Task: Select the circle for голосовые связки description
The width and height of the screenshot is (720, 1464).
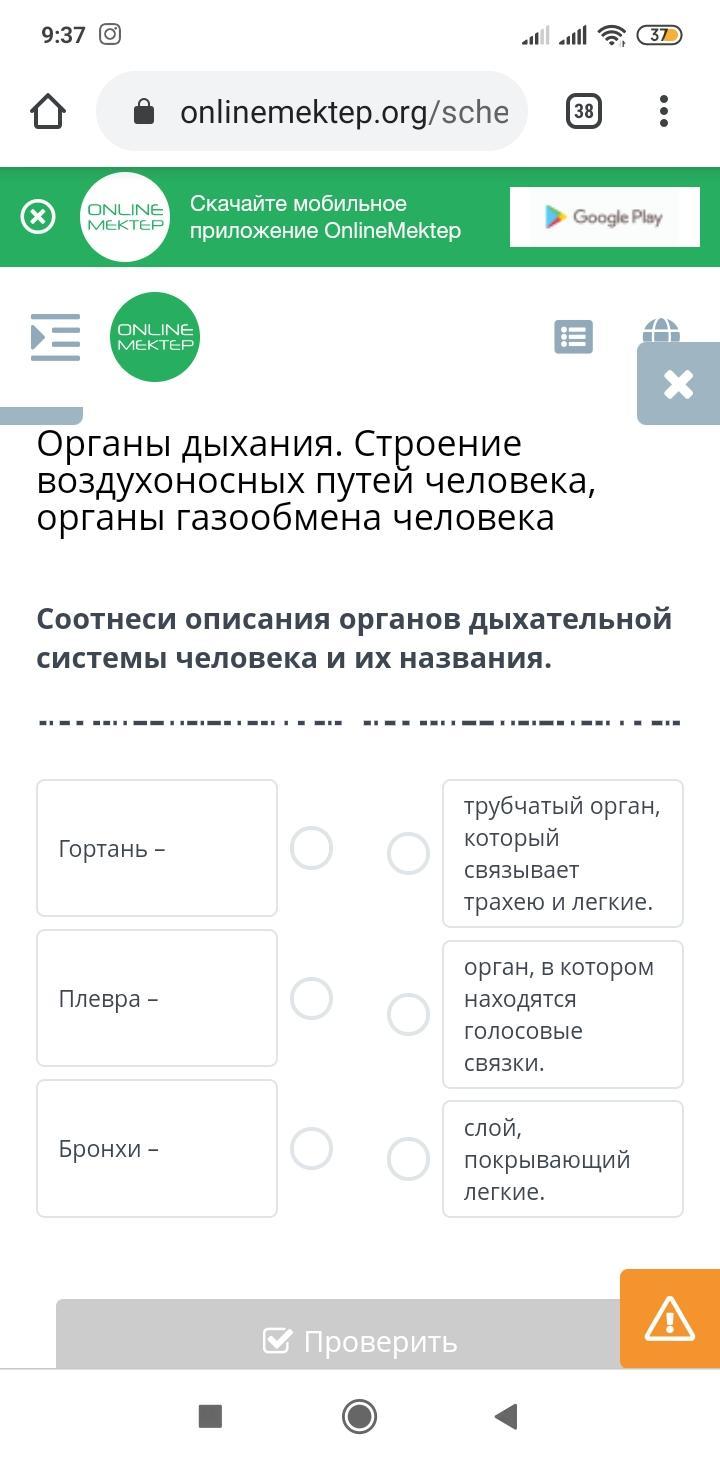Action: [408, 1014]
